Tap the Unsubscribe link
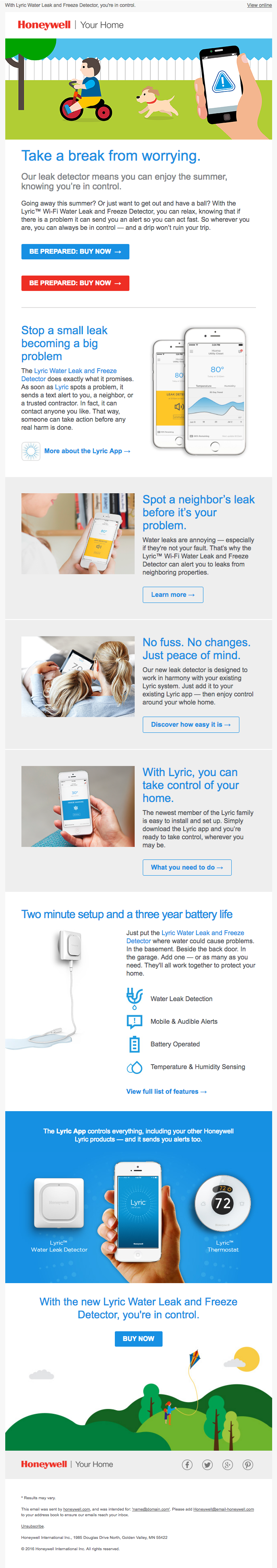Screen dimensions: 277x1568 pyautogui.click(x=32, y=1526)
